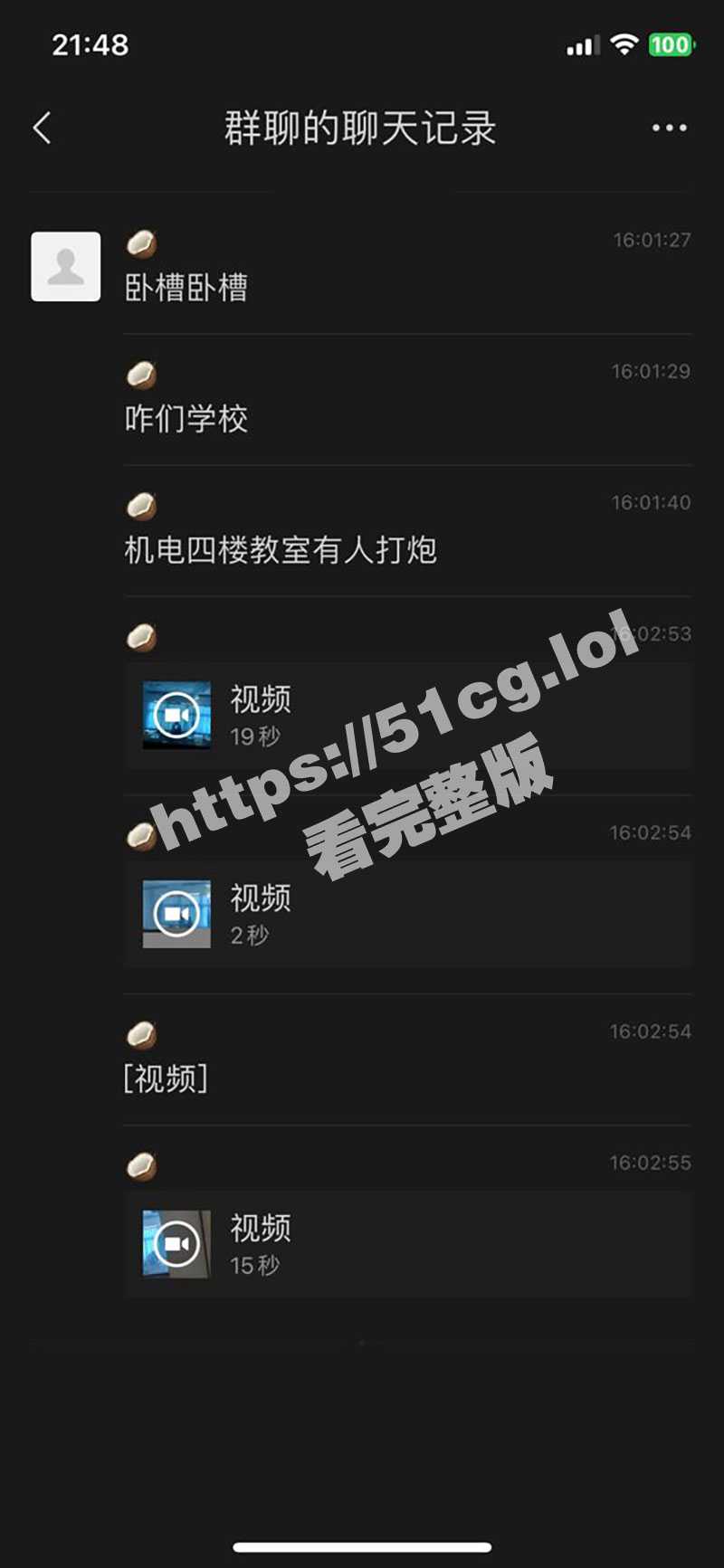
Task: Play the 15-second video
Action: 177,1244
